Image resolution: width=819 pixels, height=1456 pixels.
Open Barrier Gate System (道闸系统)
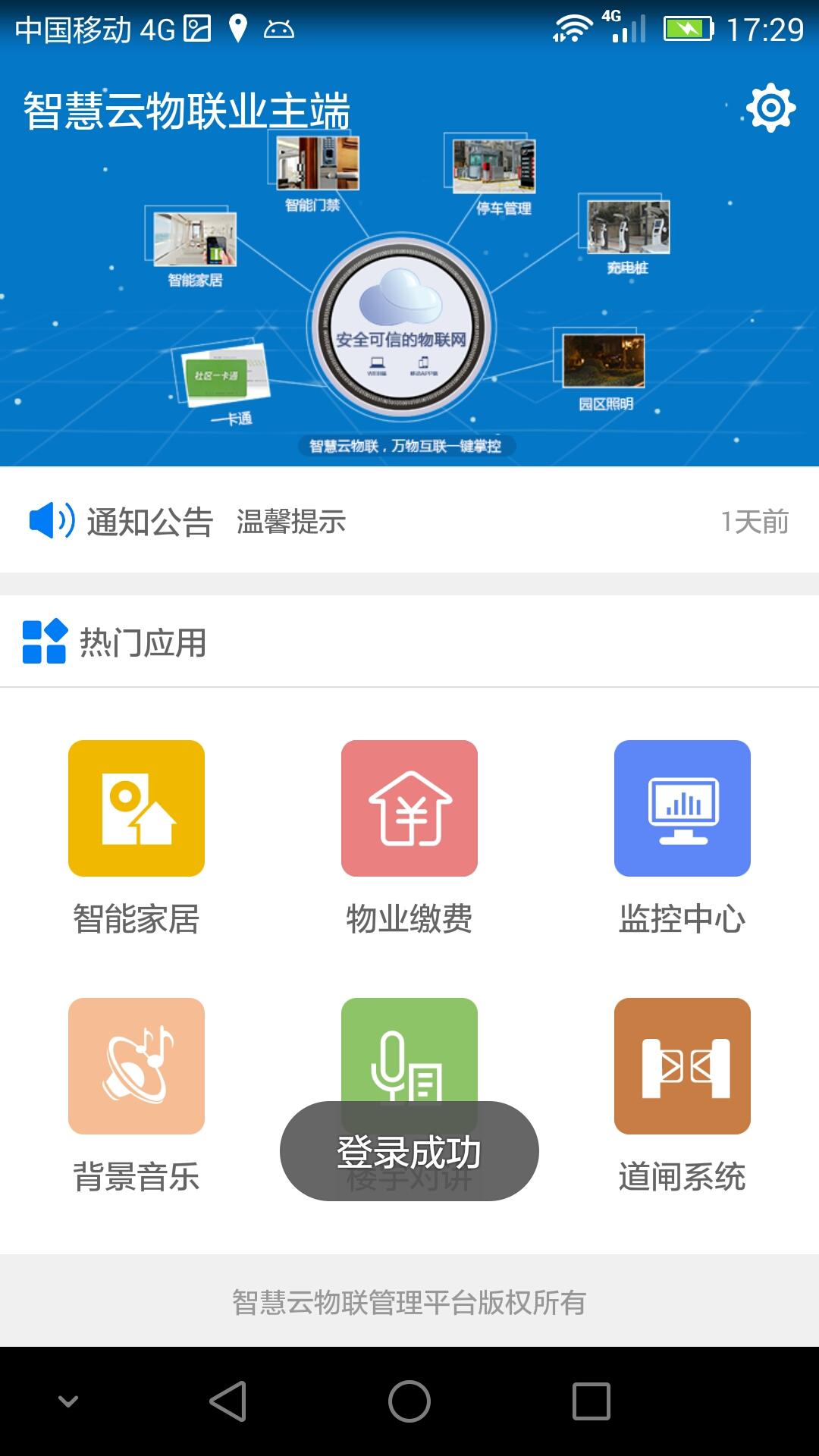tap(682, 1065)
